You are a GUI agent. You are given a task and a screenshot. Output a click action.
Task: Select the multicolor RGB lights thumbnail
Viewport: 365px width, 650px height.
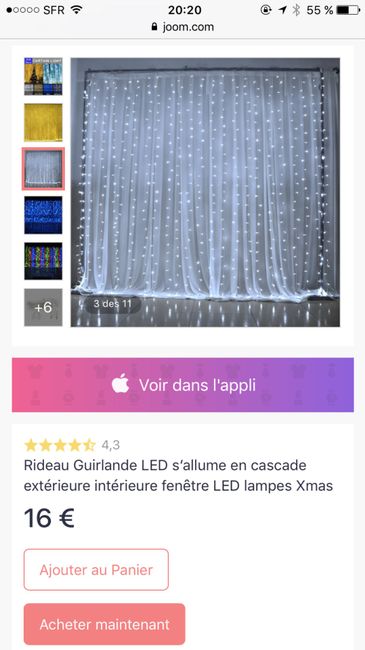click(x=43, y=261)
